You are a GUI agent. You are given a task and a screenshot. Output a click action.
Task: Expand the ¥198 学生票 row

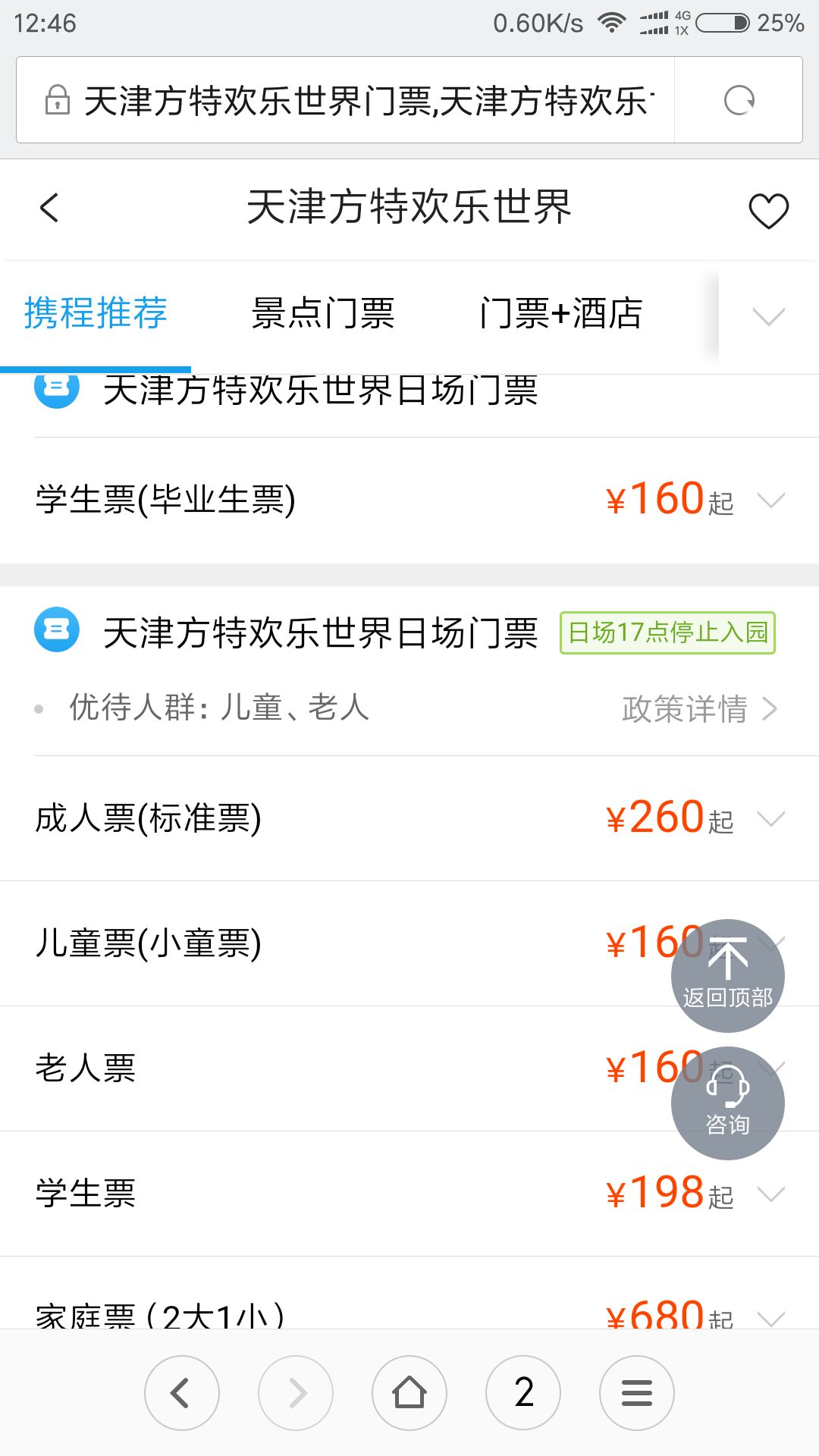pyautogui.click(x=409, y=1194)
